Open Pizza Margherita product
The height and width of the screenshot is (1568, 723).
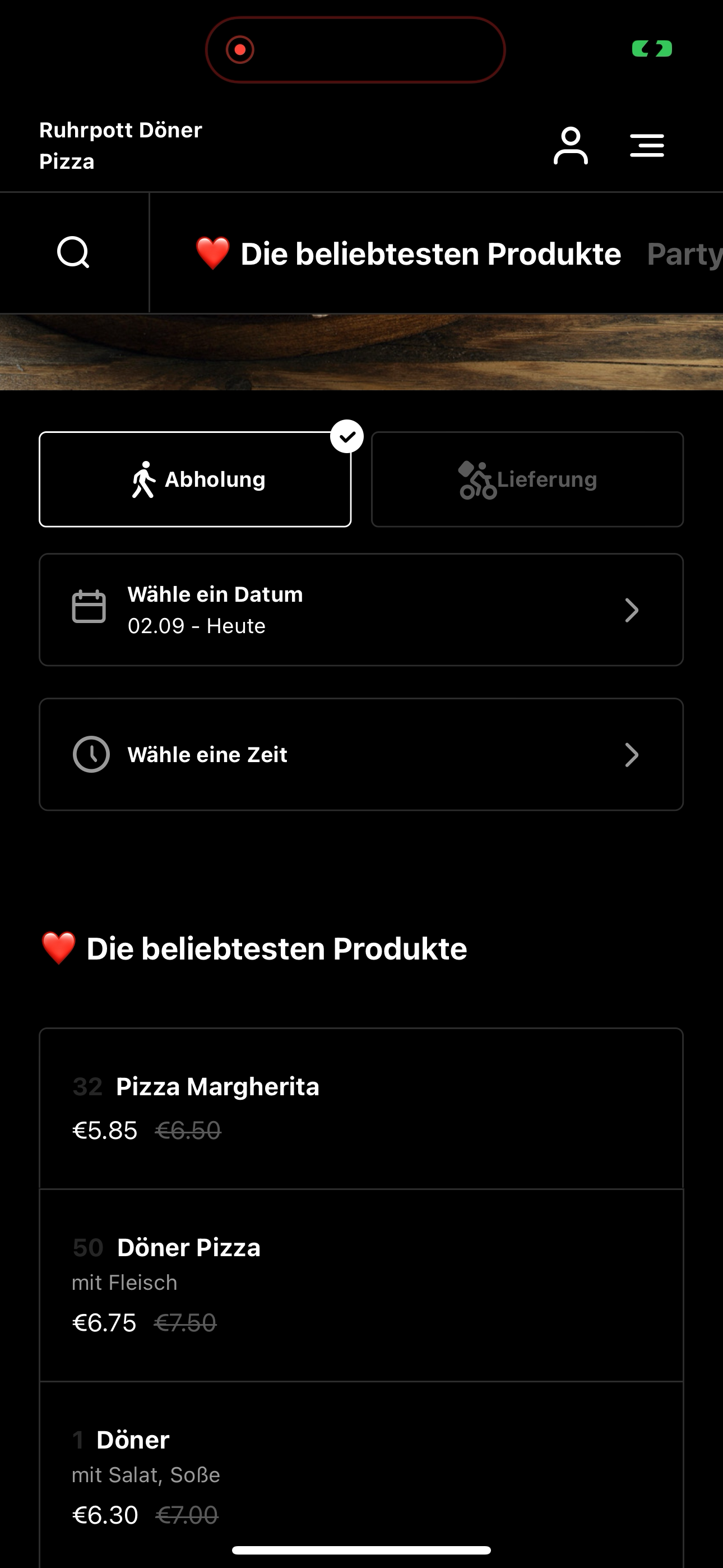pyautogui.click(x=361, y=1108)
